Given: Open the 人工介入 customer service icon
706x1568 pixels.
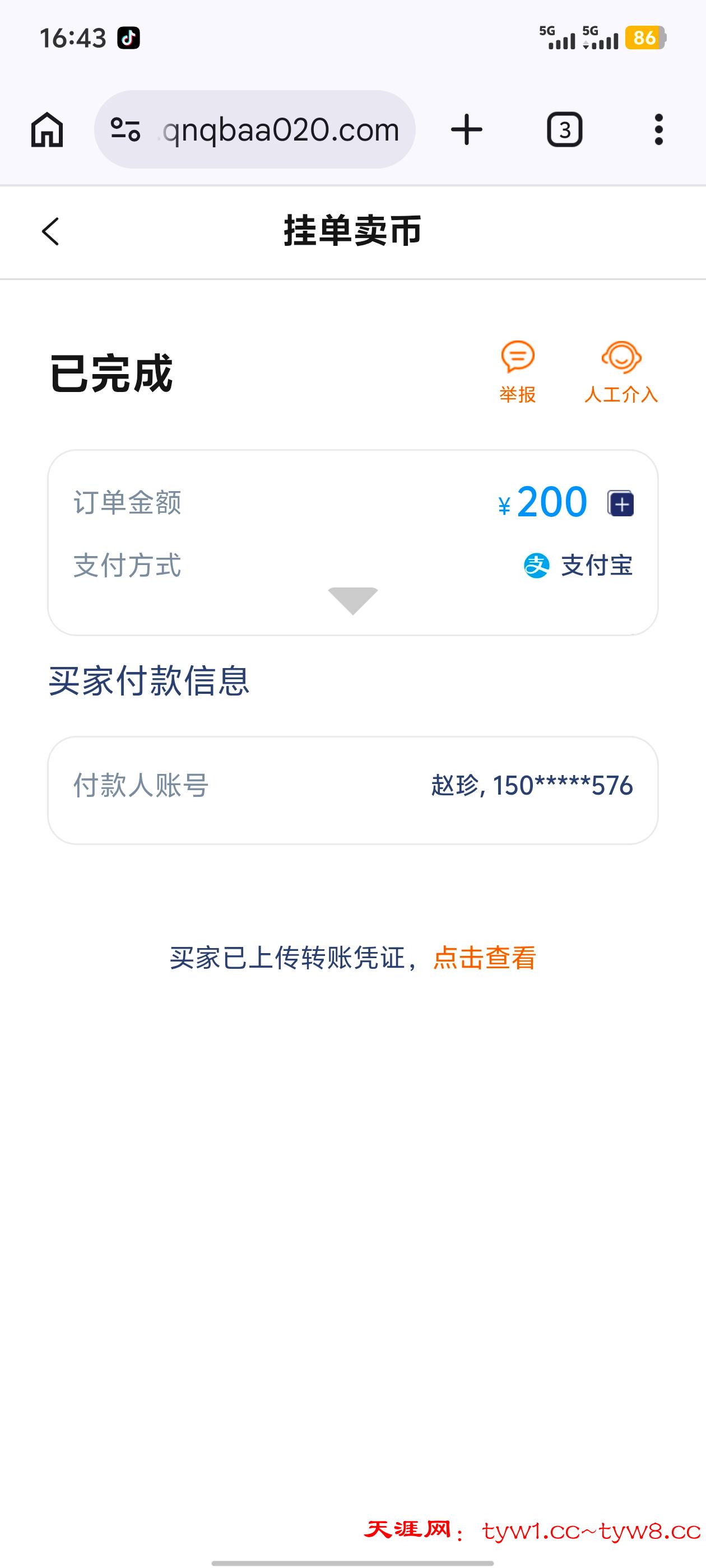Looking at the screenshot, I should [621, 360].
